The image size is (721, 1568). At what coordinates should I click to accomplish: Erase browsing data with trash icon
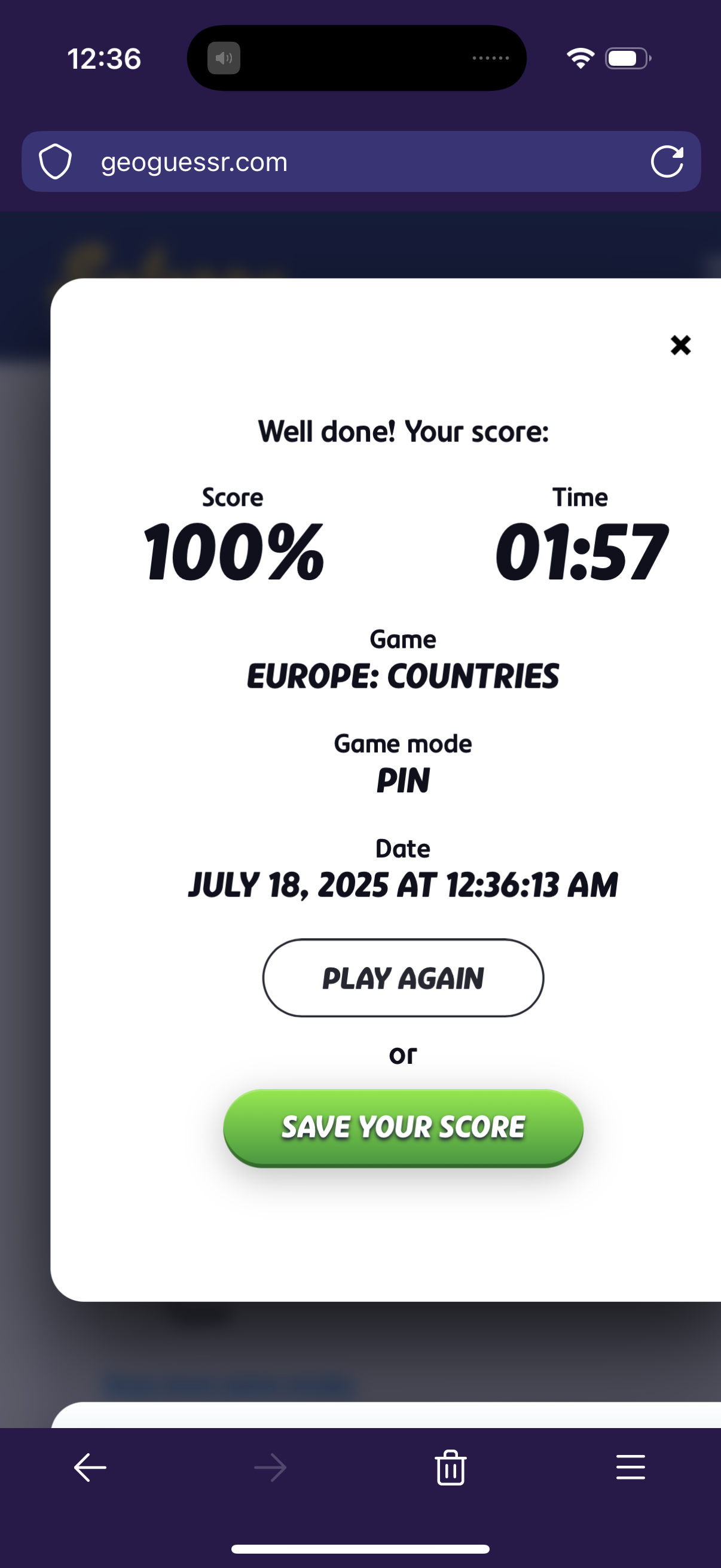tap(450, 1468)
